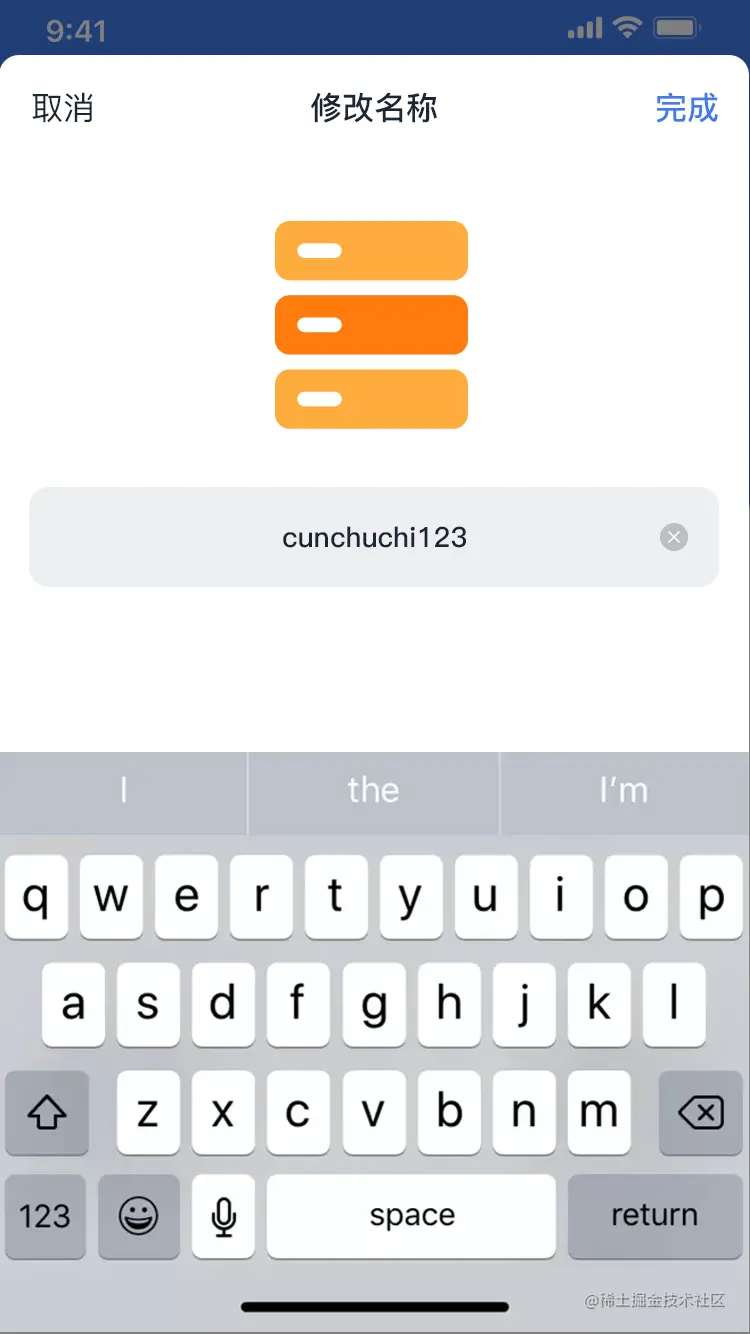Confirm the new name with 完成
The height and width of the screenshot is (1334, 750).
tap(686, 108)
